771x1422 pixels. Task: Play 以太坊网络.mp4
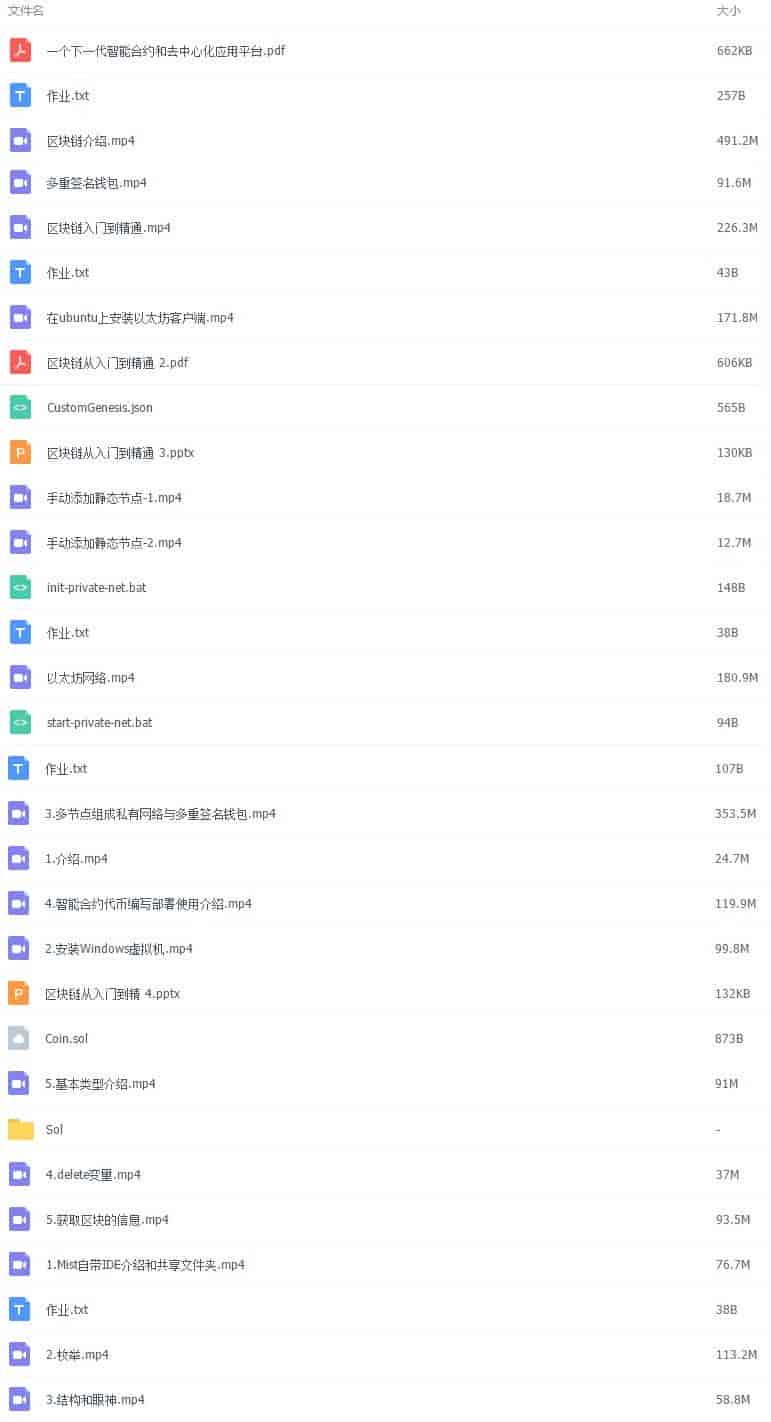[90, 678]
